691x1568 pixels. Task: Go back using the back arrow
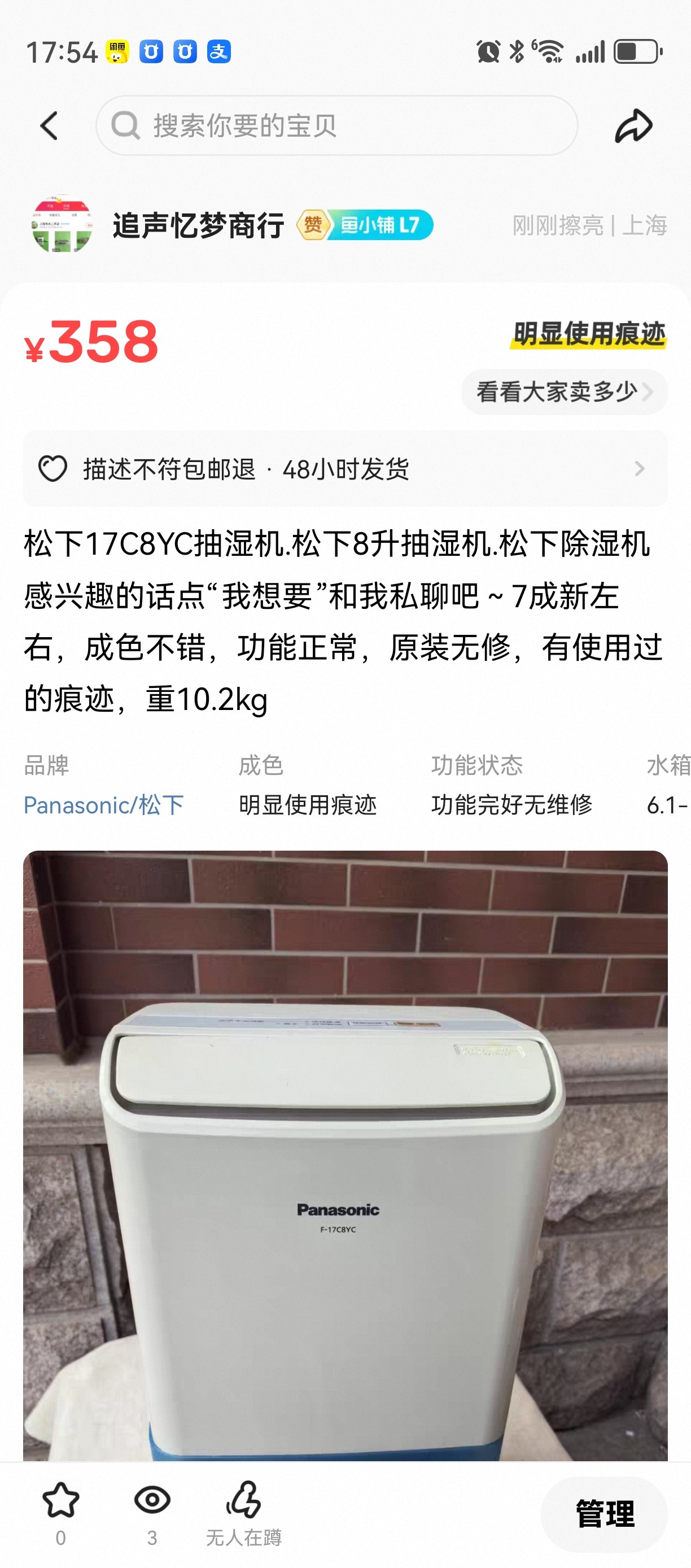(49, 126)
